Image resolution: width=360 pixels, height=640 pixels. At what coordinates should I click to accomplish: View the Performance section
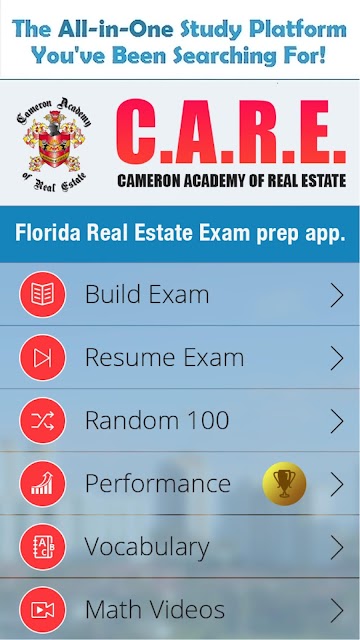(x=180, y=483)
